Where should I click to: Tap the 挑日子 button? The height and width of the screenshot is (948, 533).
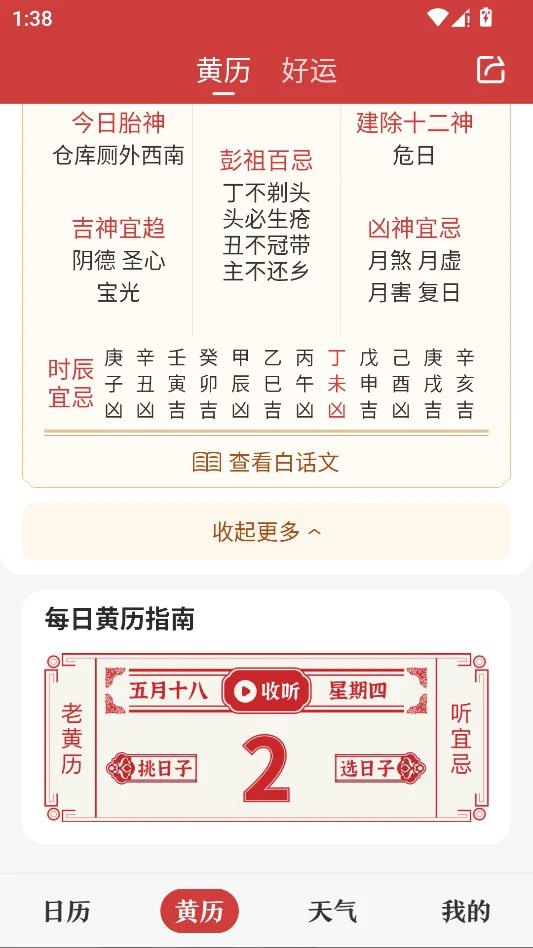152,768
